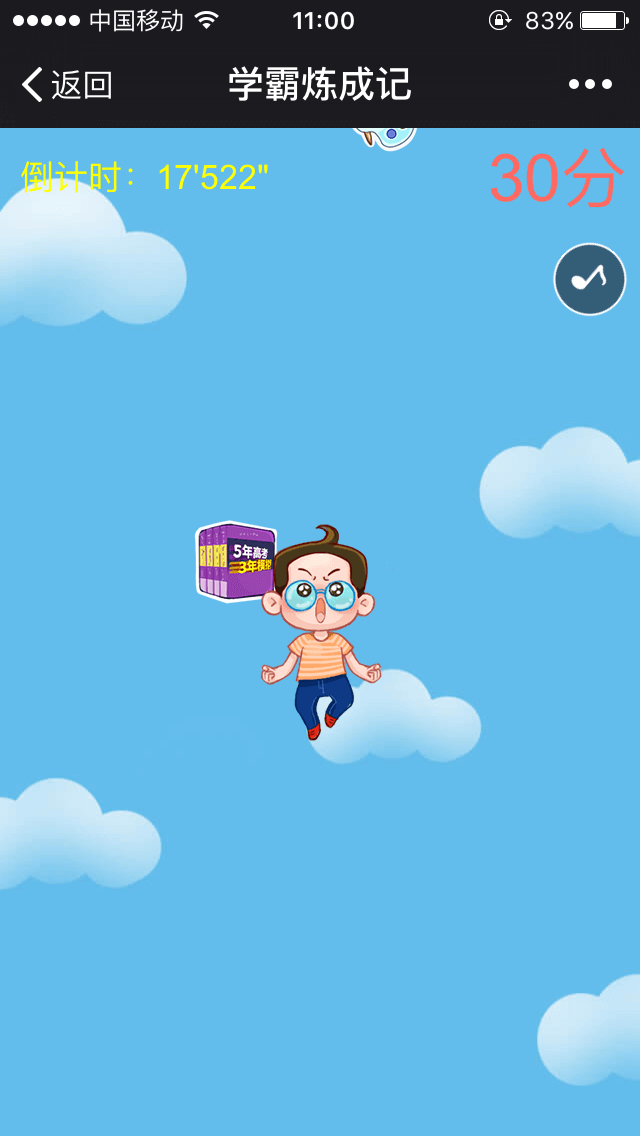
Task: Open the three-dot overflow menu
Action: (590, 85)
